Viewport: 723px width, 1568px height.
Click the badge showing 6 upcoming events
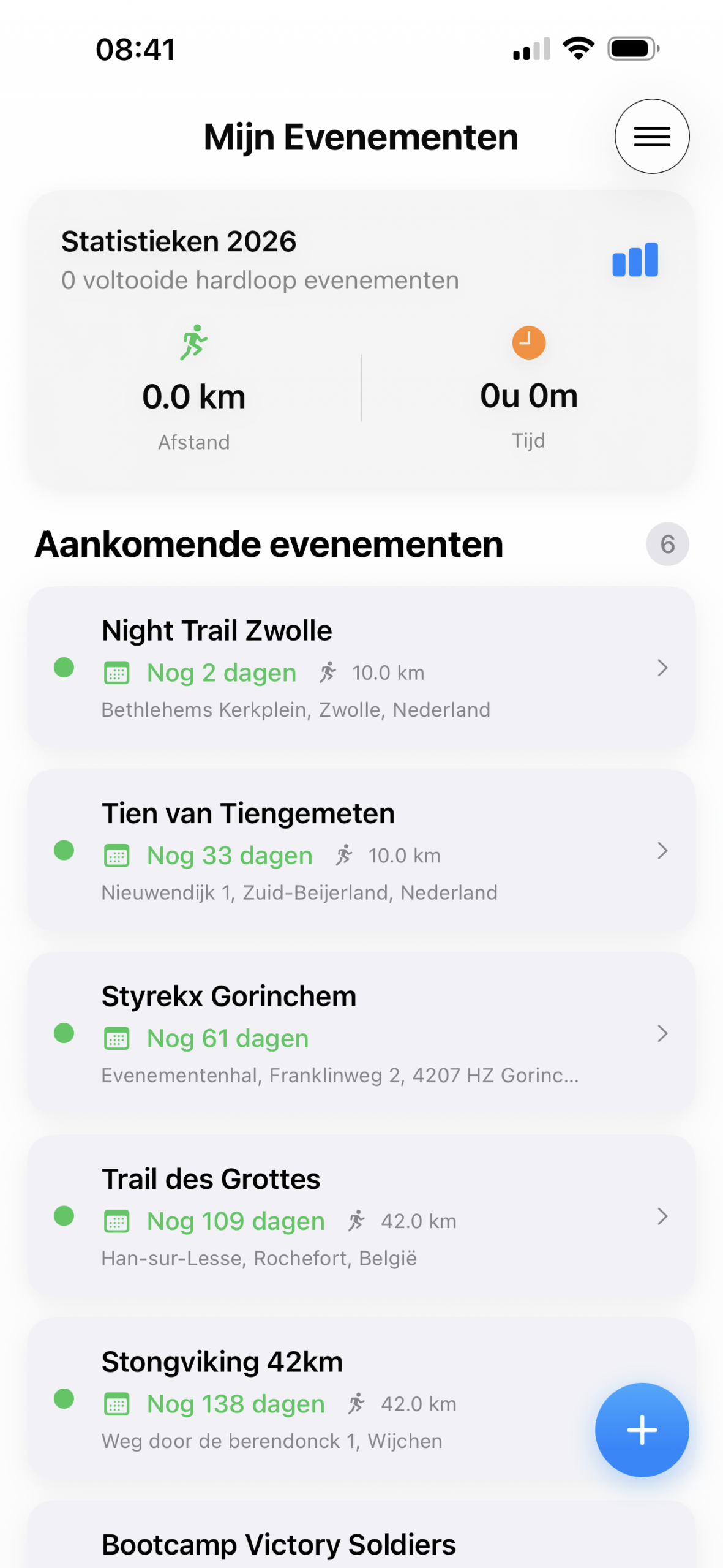(667, 543)
